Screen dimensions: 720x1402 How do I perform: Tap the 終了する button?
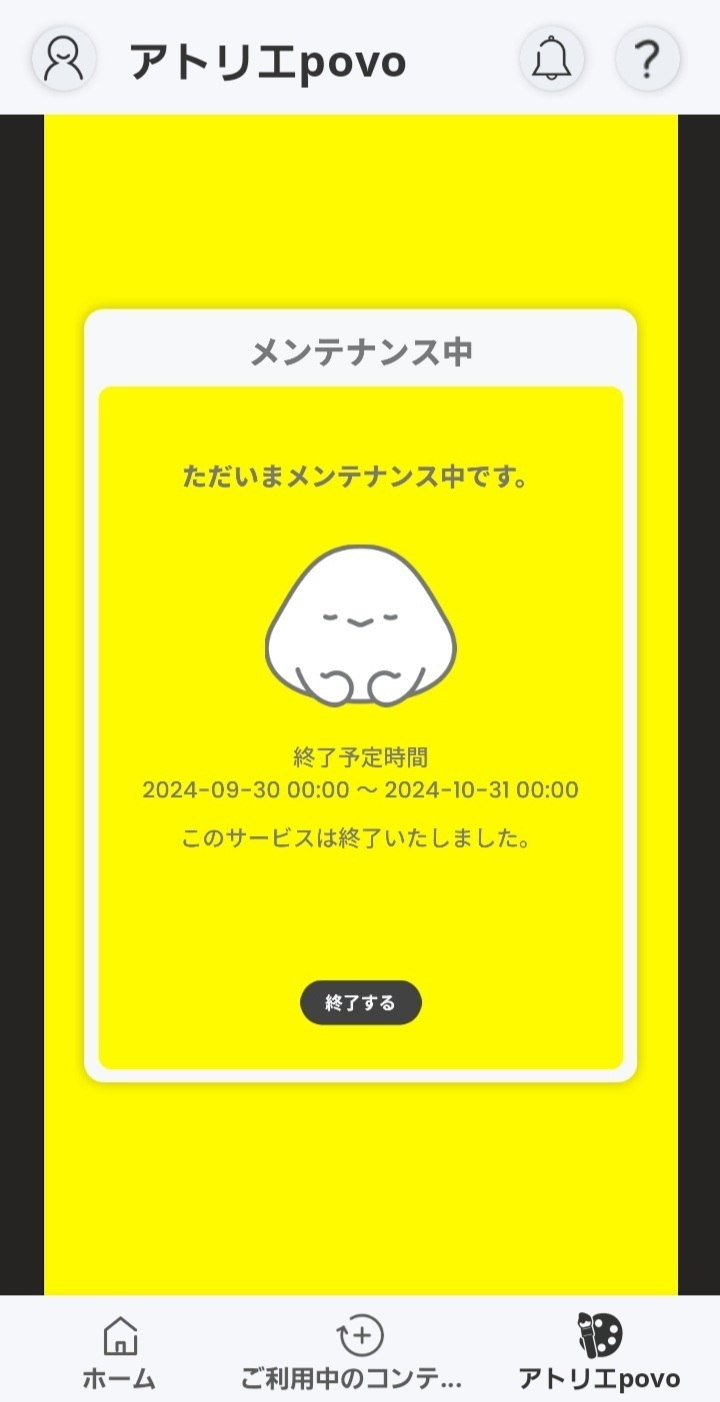(x=361, y=1003)
